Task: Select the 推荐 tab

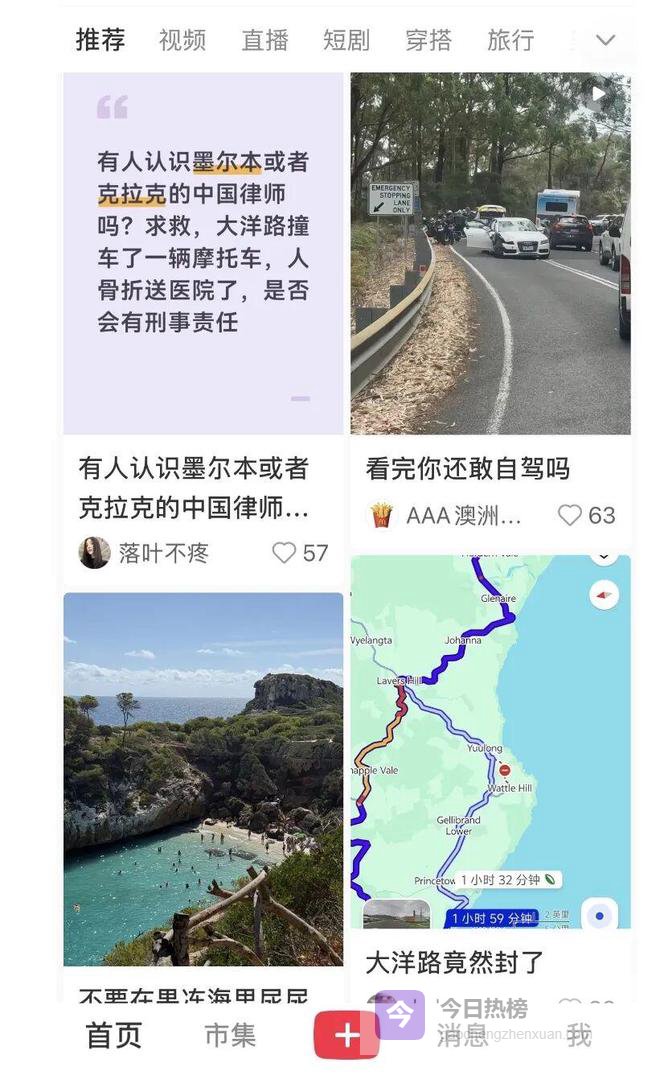Action: tap(100, 40)
